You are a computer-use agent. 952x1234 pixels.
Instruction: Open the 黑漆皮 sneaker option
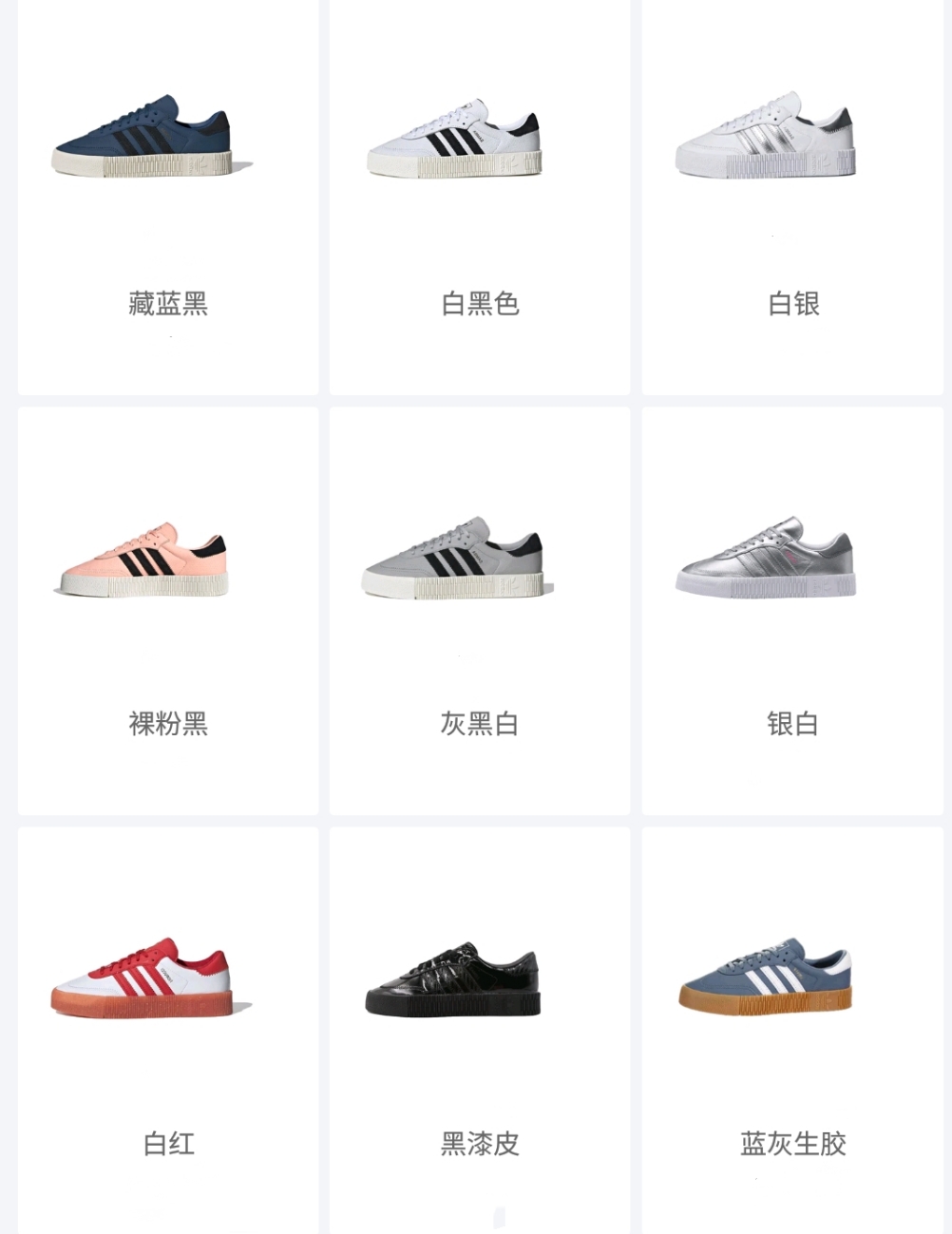coord(480,1031)
